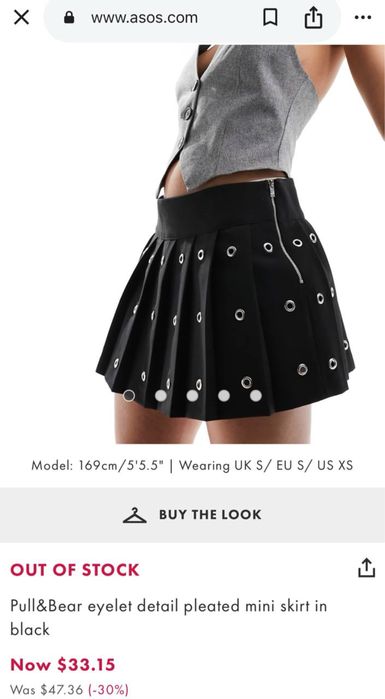Image resolution: width=385 pixels, height=699 pixels.
Task: Tap Buy The Look
Action: pyautogui.click(x=192, y=515)
